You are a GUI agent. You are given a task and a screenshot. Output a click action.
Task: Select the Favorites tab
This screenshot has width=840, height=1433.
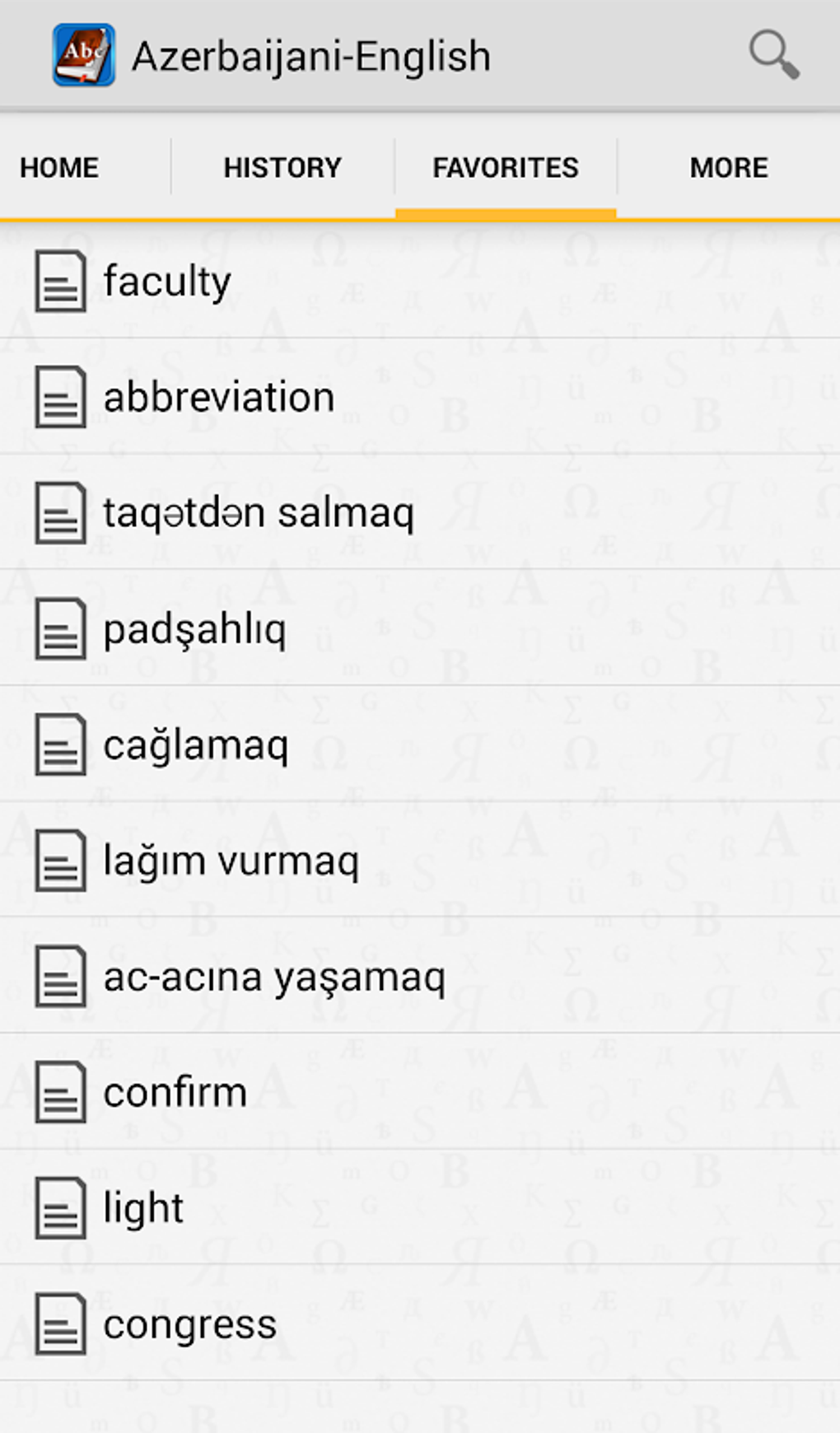(x=505, y=168)
